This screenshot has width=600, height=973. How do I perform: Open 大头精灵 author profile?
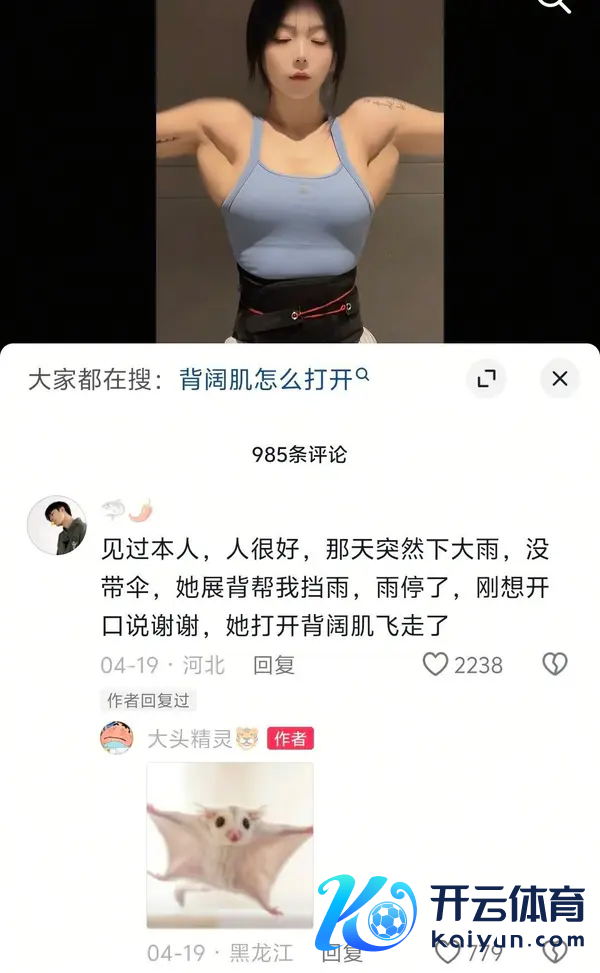[x=189, y=739]
